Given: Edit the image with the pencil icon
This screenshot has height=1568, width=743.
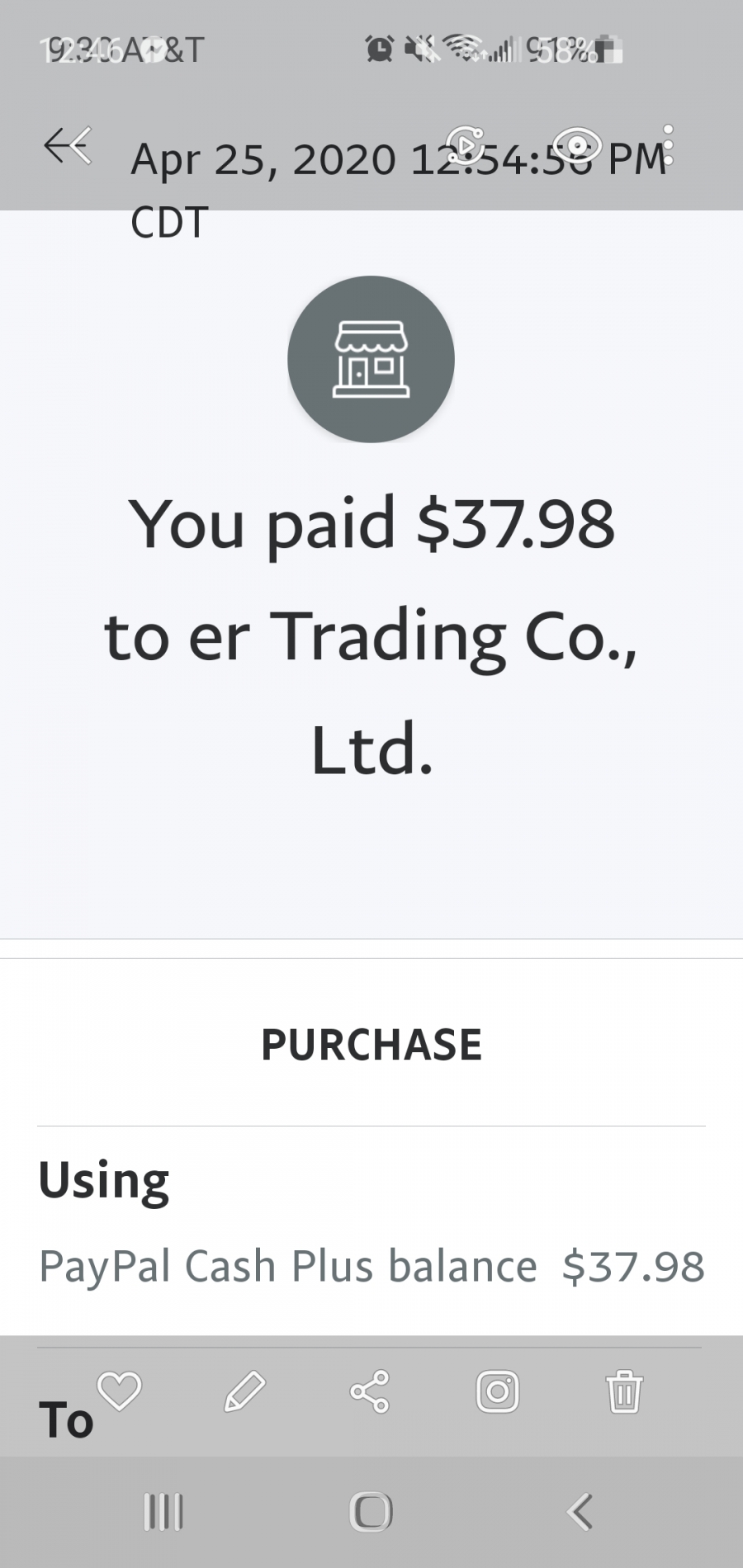Looking at the screenshot, I should 245,1391.
